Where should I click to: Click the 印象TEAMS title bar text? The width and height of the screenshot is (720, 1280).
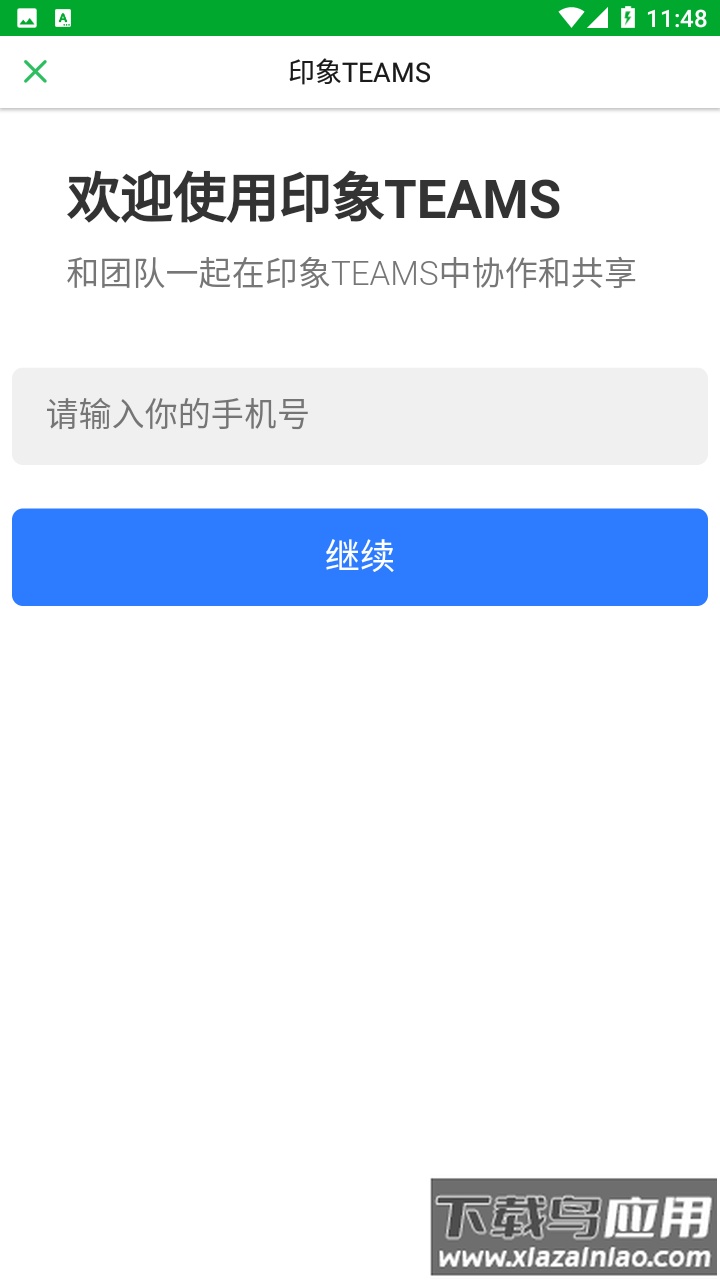coord(360,71)
